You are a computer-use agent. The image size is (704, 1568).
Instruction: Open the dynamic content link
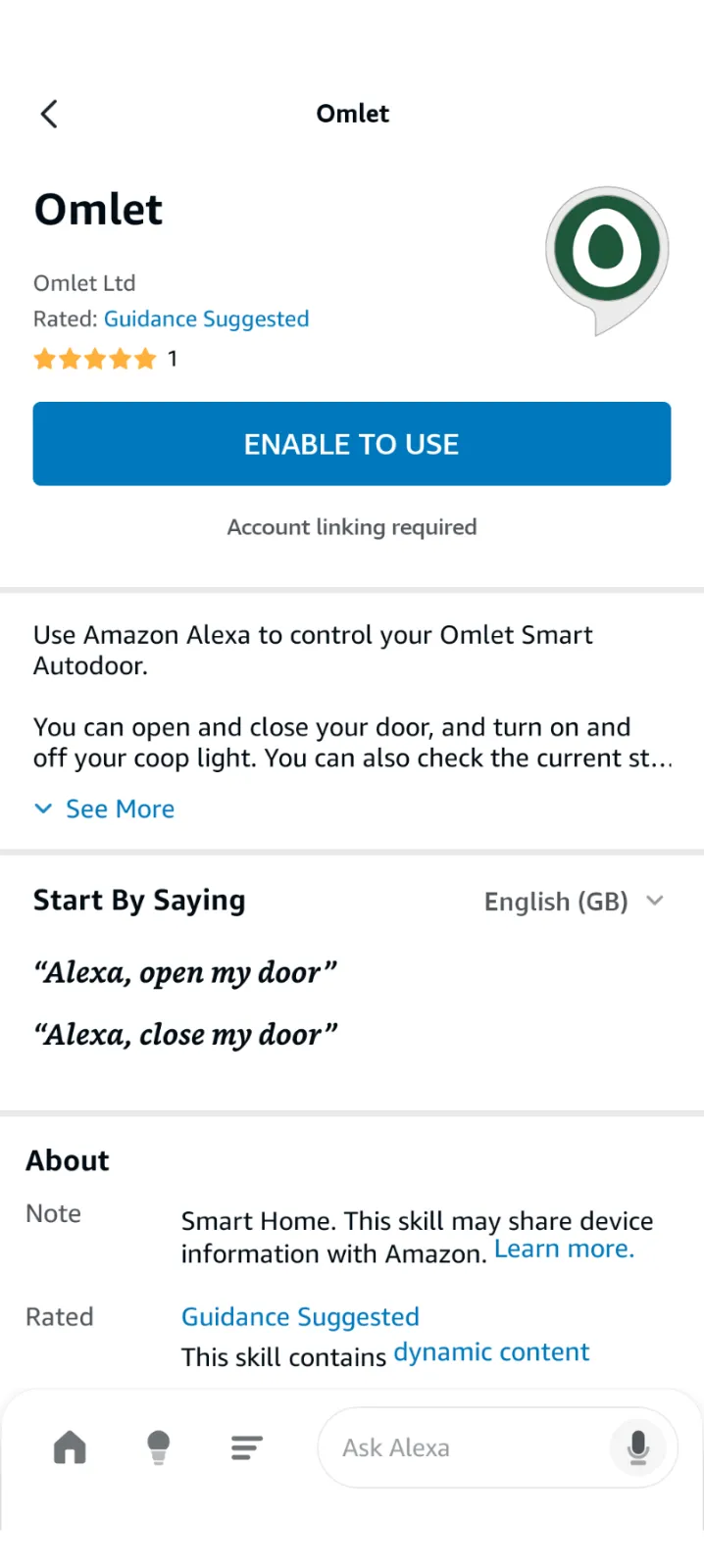pyautogui.click(x=491, y=1352)
